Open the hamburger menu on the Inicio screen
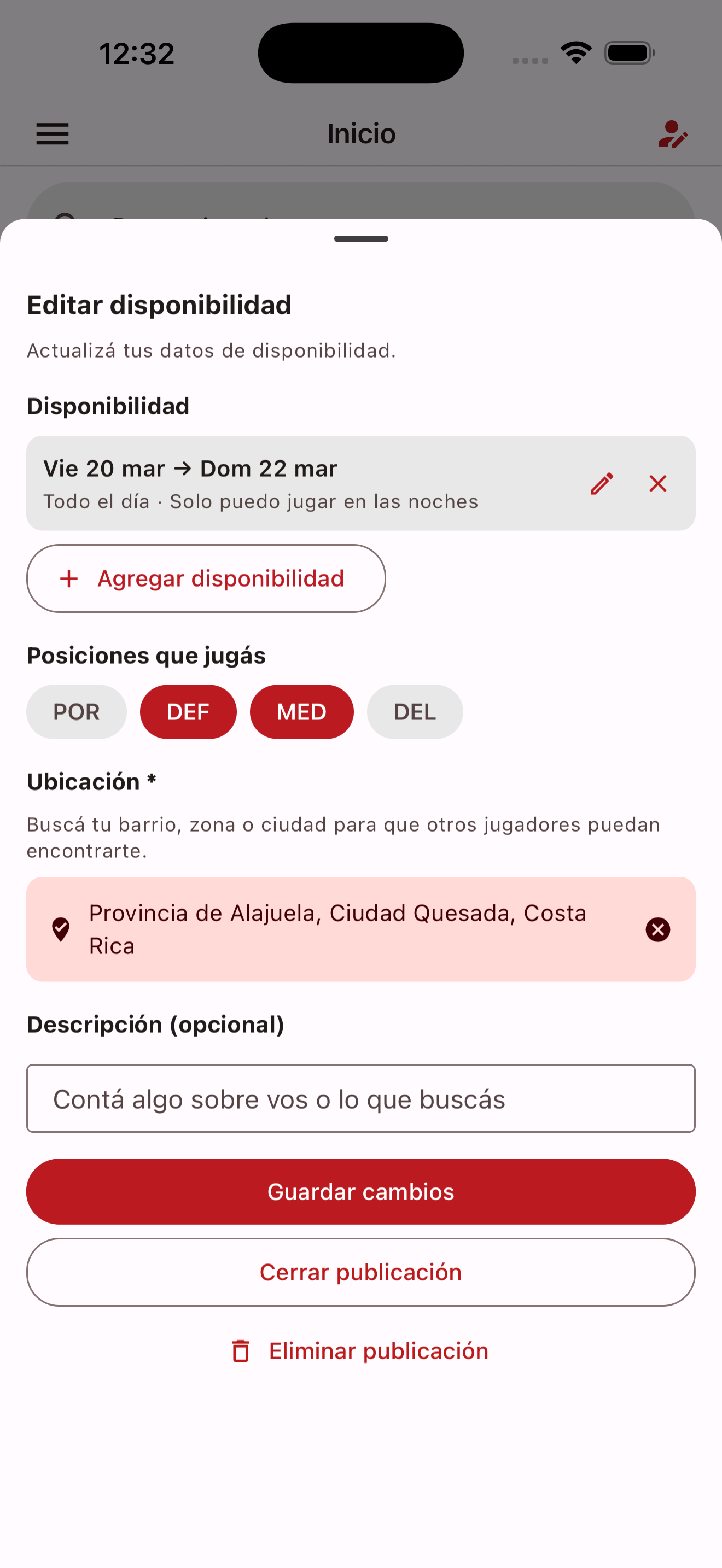This screenshot has width=722, height=1568. [53, 133]
